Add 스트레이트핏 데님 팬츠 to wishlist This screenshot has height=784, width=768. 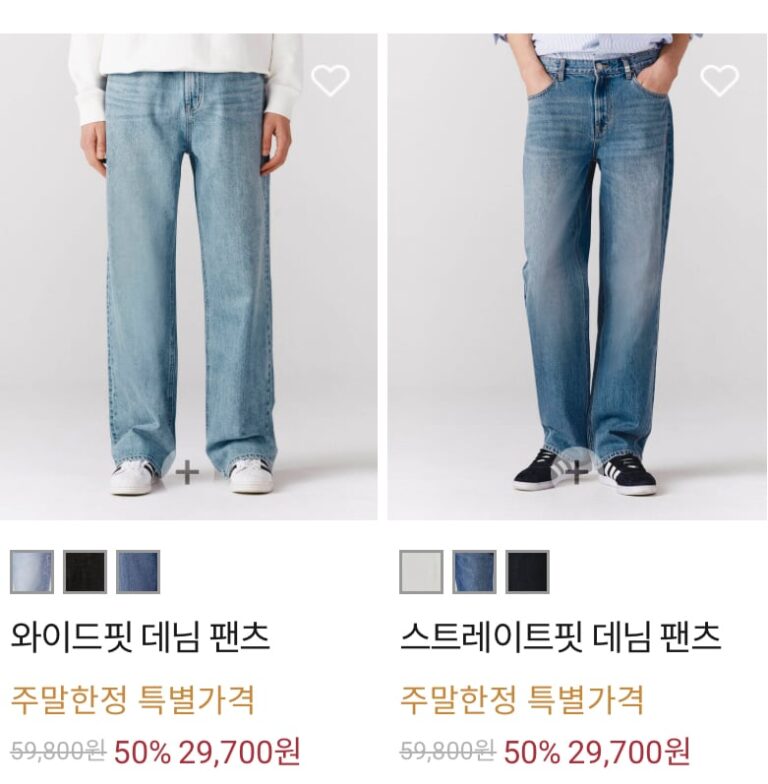[x=719, y=80]
